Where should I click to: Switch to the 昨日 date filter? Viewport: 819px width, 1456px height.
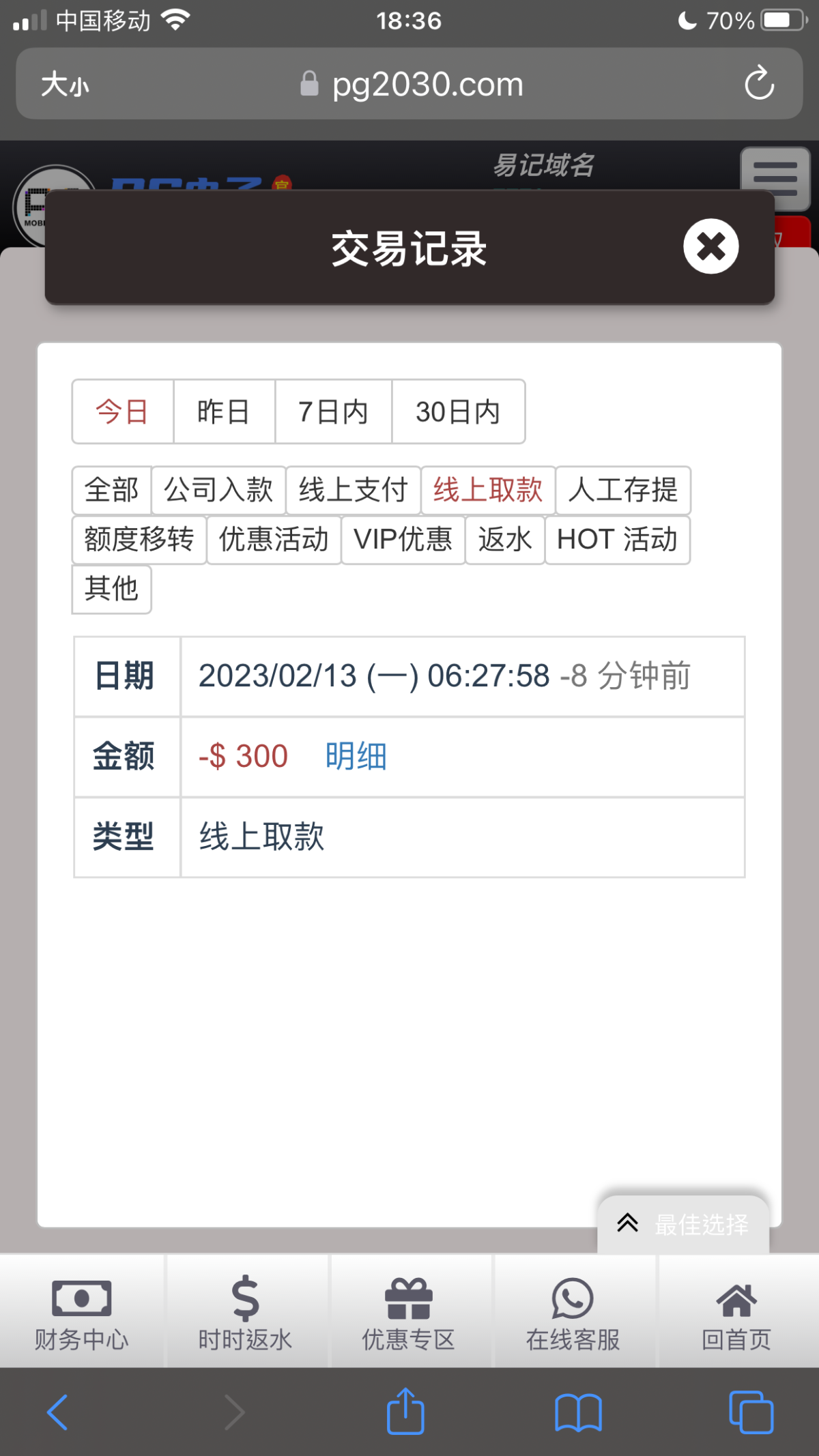(224, 411)
